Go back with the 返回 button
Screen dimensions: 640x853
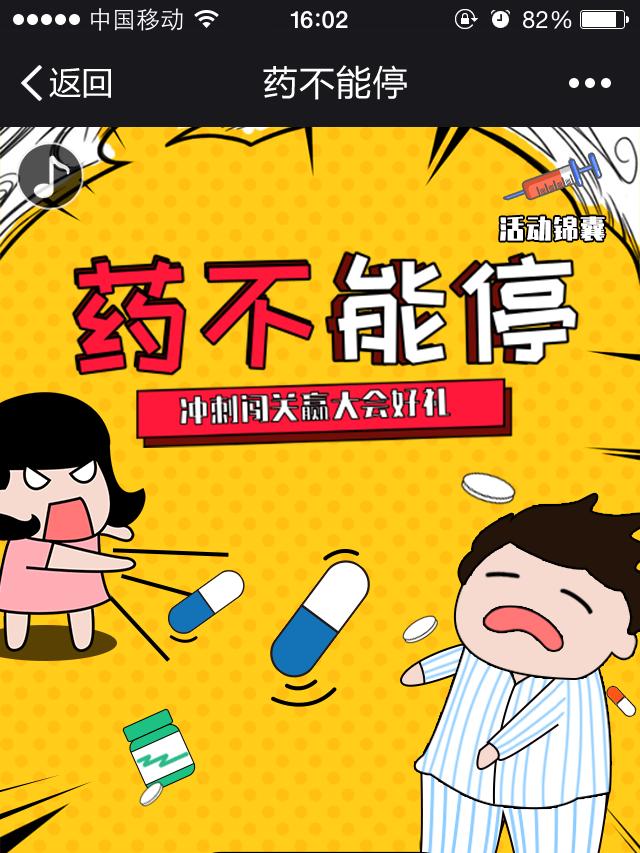point(67,84)
